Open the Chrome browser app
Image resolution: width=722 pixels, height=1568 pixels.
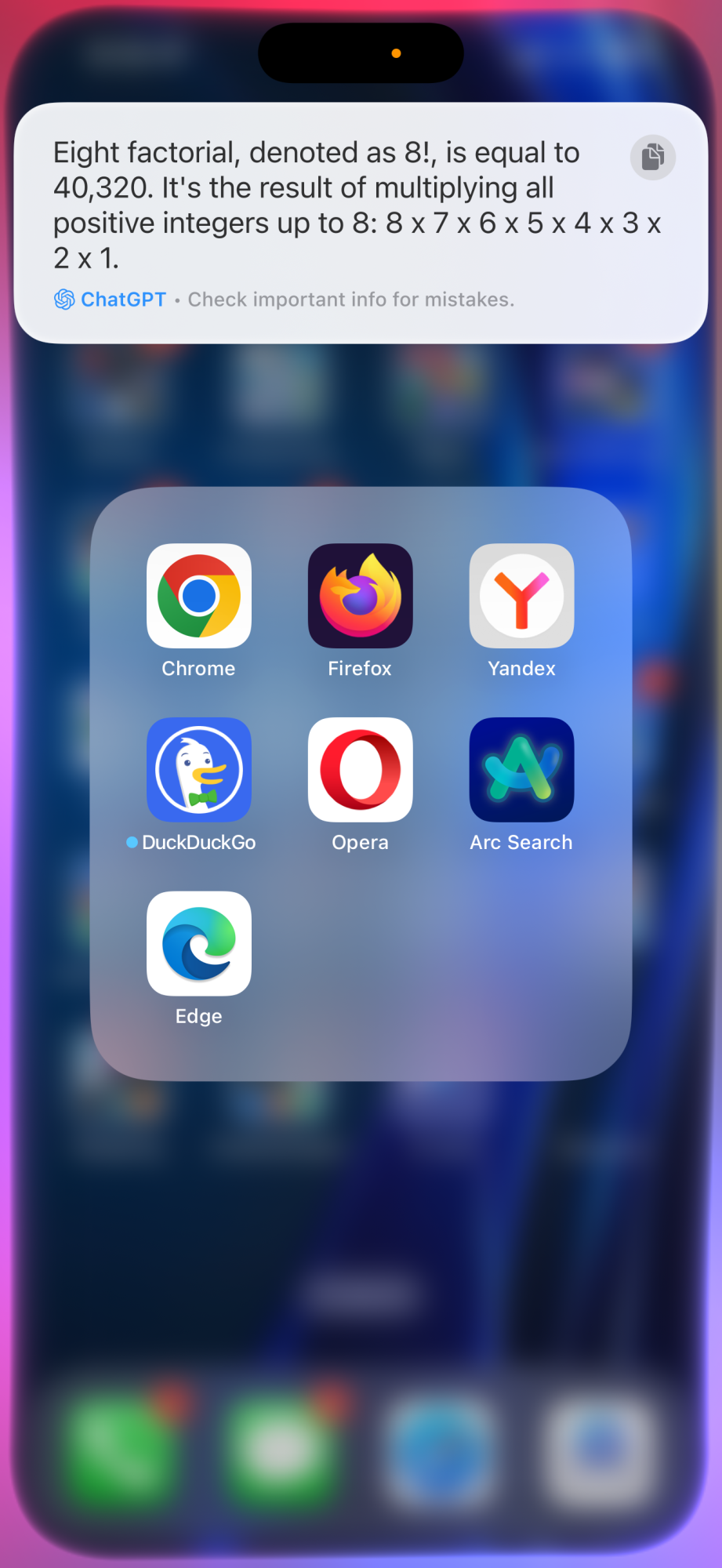199,596
